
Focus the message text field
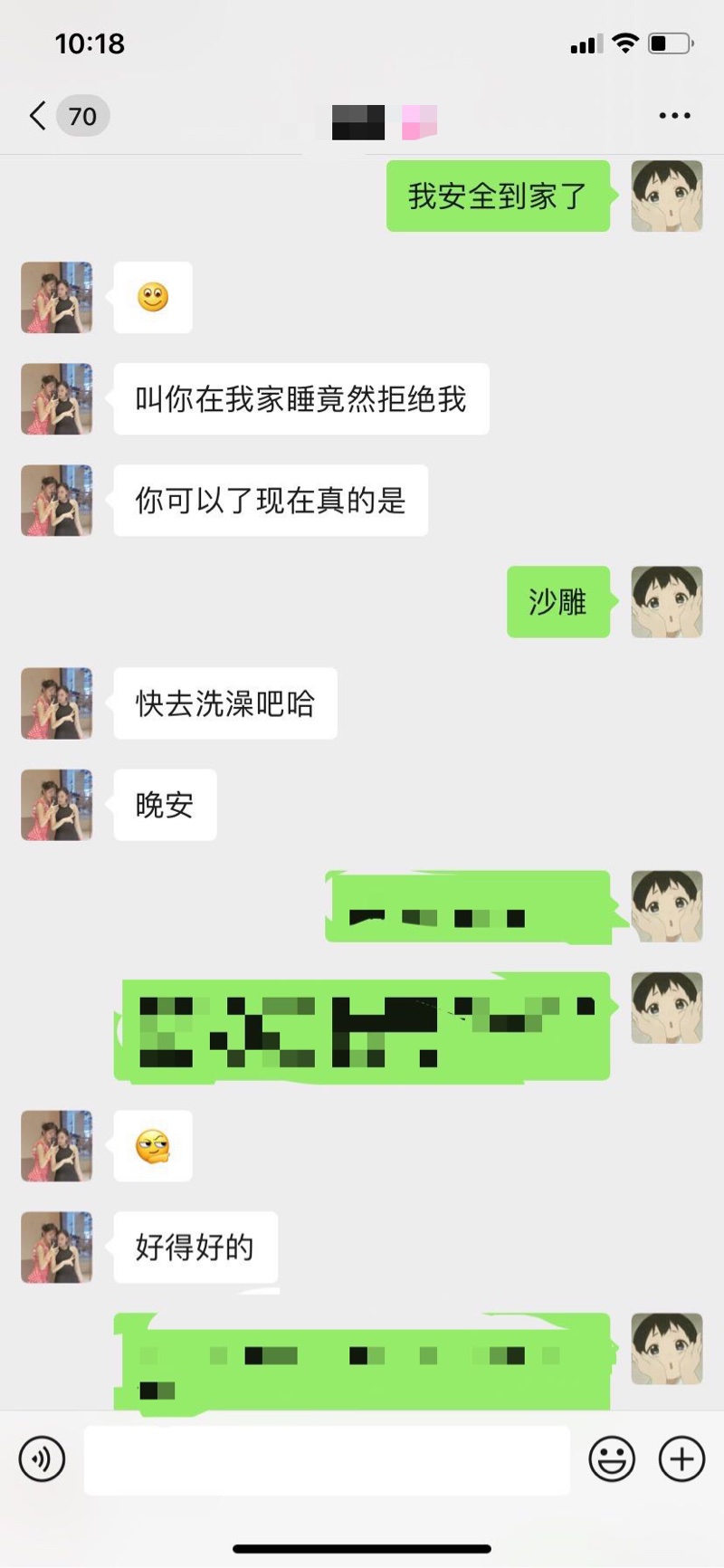[326, 1459]
